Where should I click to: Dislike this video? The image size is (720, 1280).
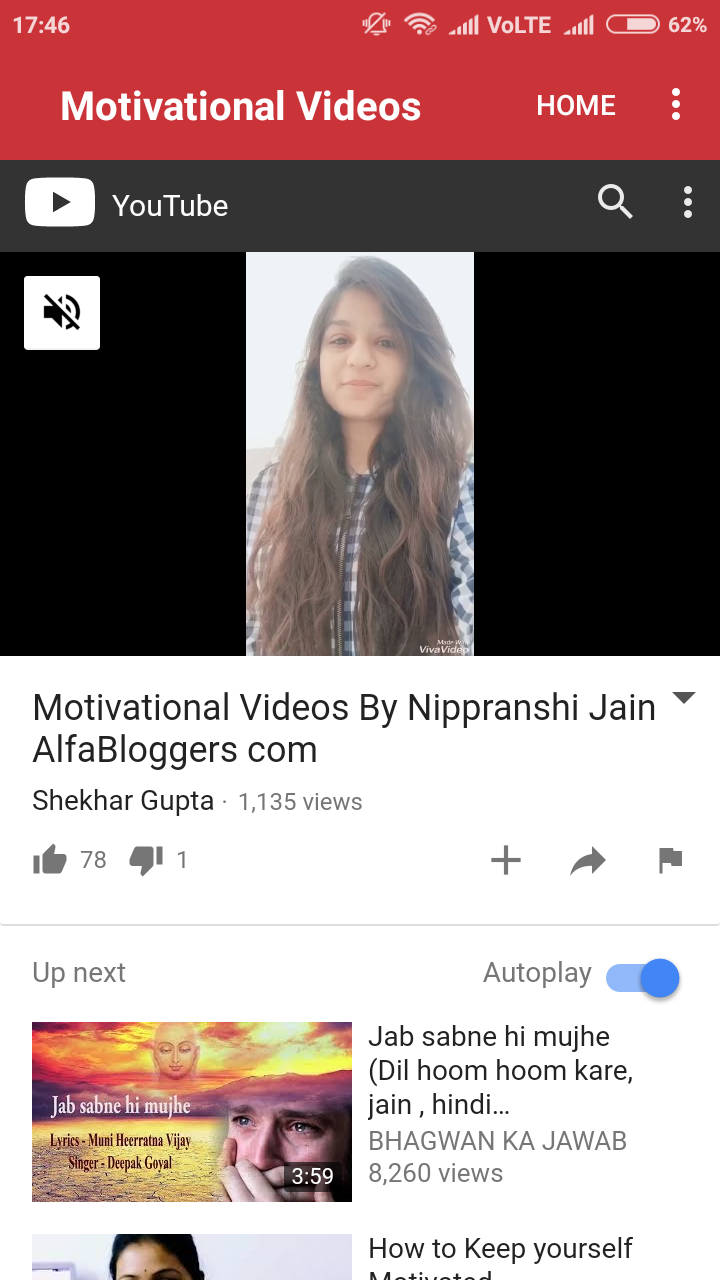tap(146, 860)
